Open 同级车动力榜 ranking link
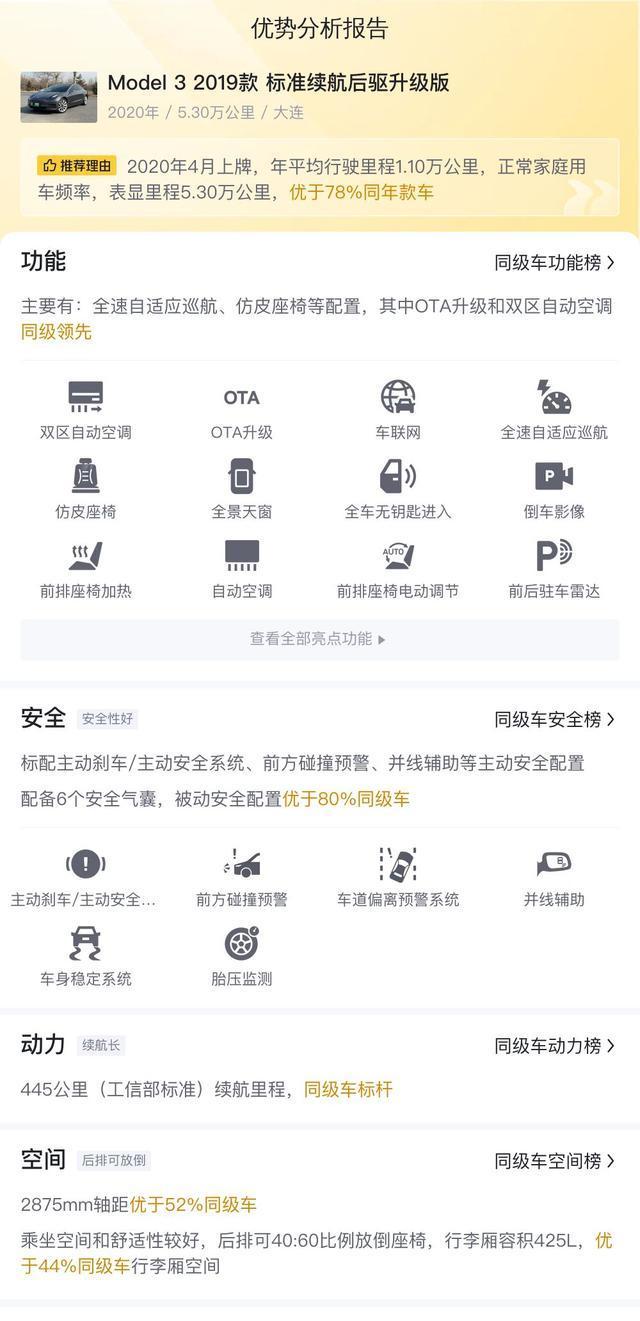Screen dimensions: 640x1321 pos(555,1046)
